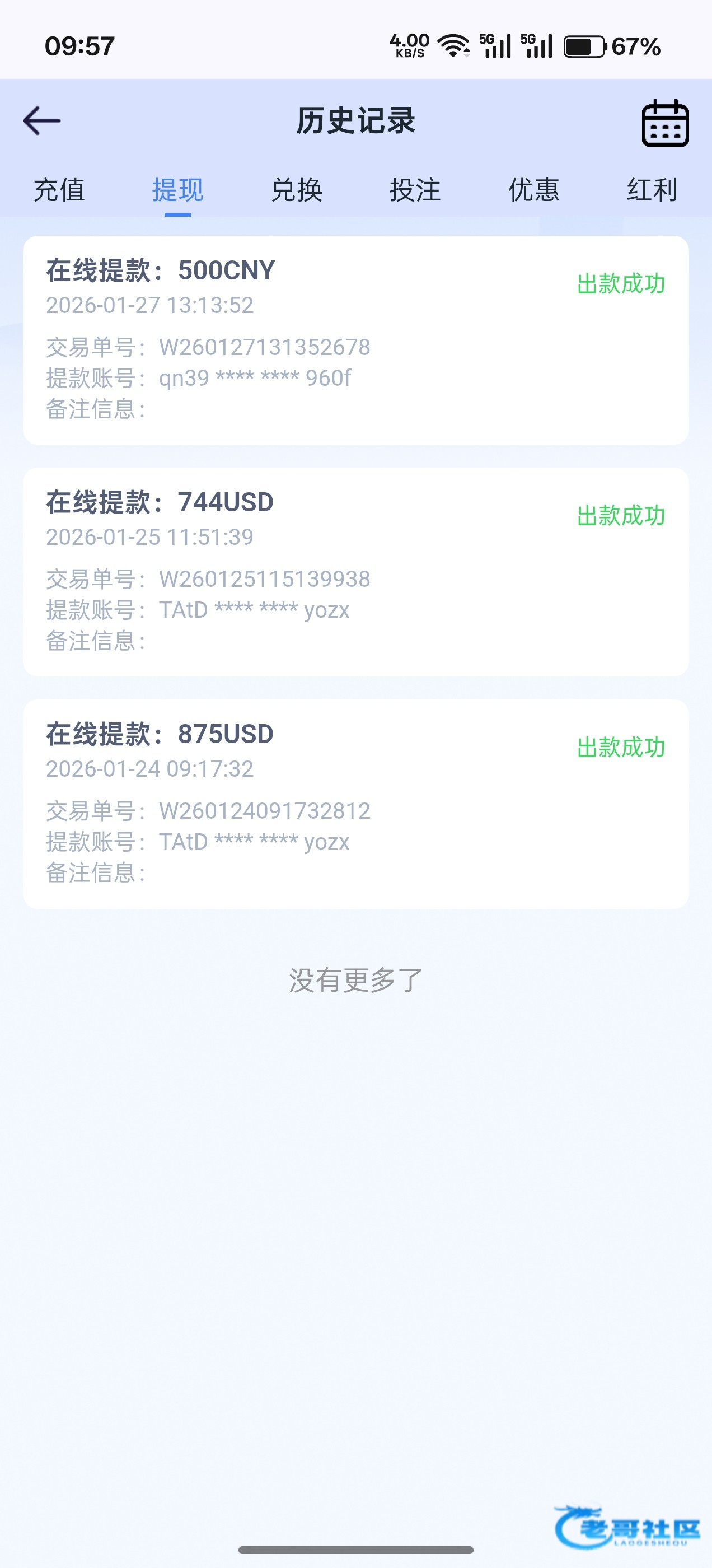Open the 投注 tab
The width and height of the screenshot is (712, 1568).
[415, 190]
